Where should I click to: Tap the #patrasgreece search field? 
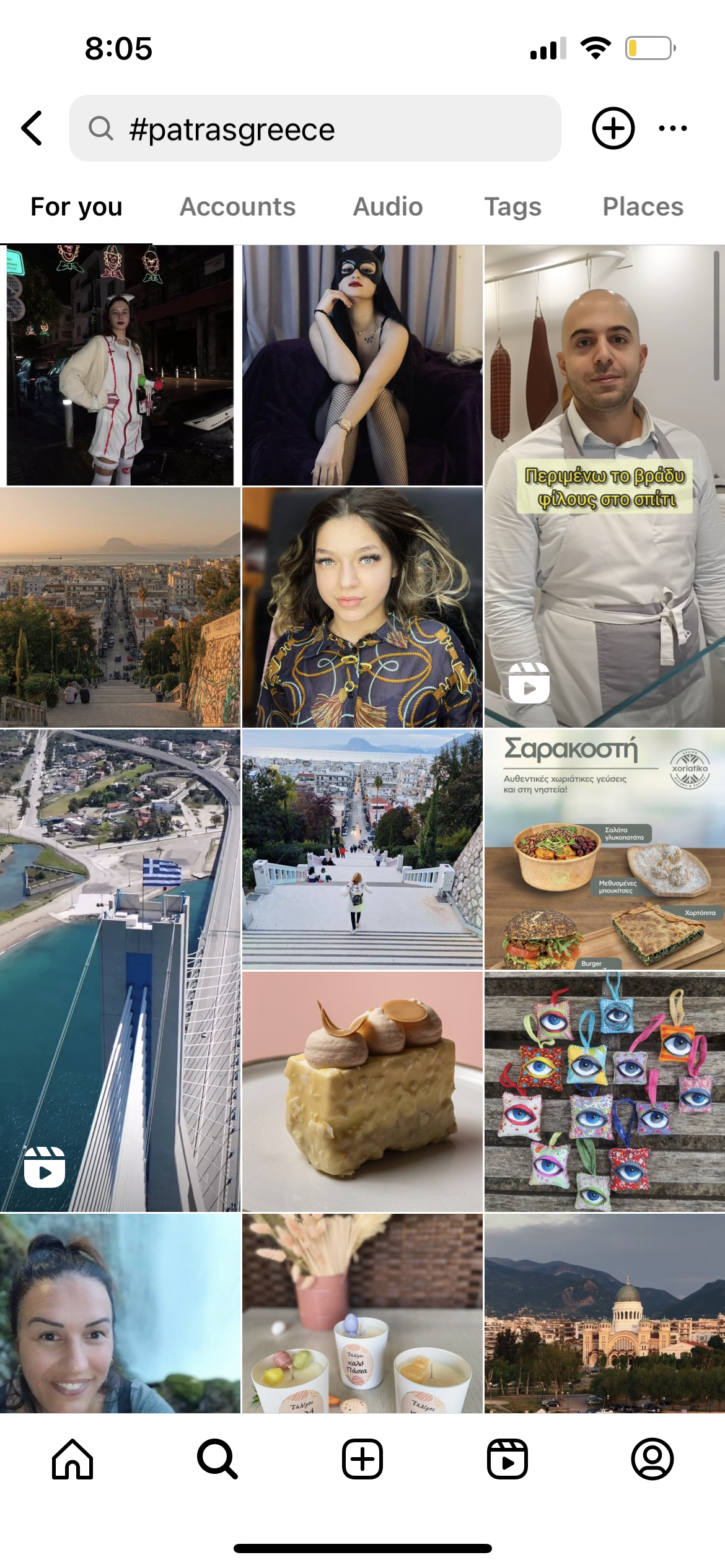point(315,129)
